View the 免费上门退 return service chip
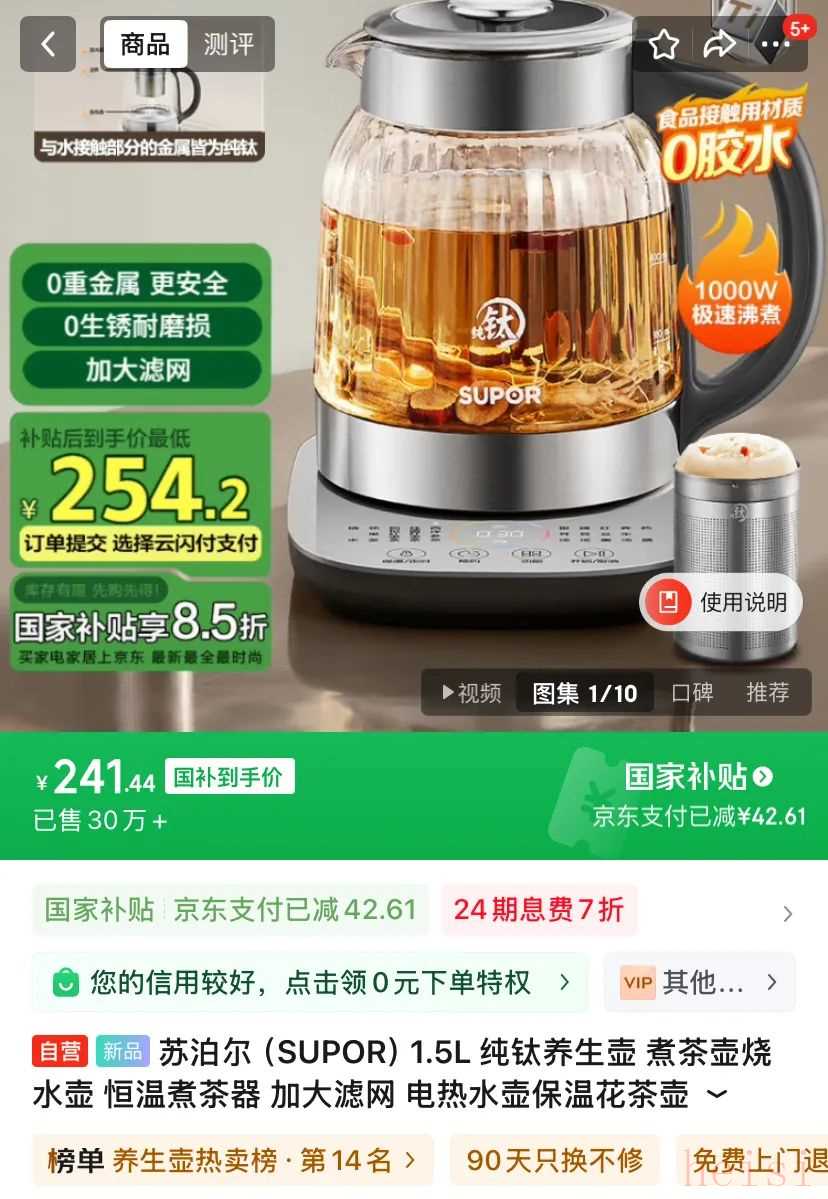Screen dimensions: 828x1199 (758, 1160)
